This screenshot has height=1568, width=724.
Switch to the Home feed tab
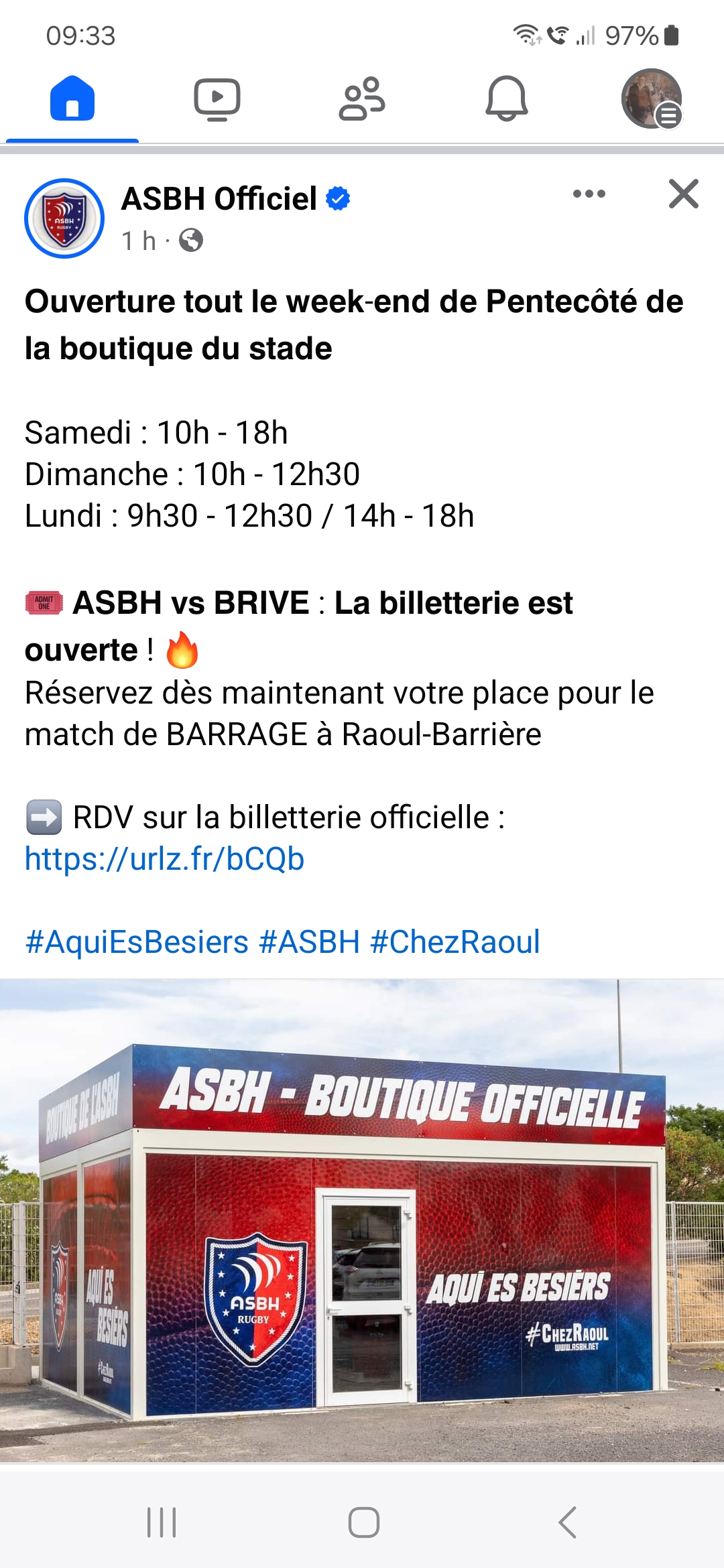click(72, 99)
